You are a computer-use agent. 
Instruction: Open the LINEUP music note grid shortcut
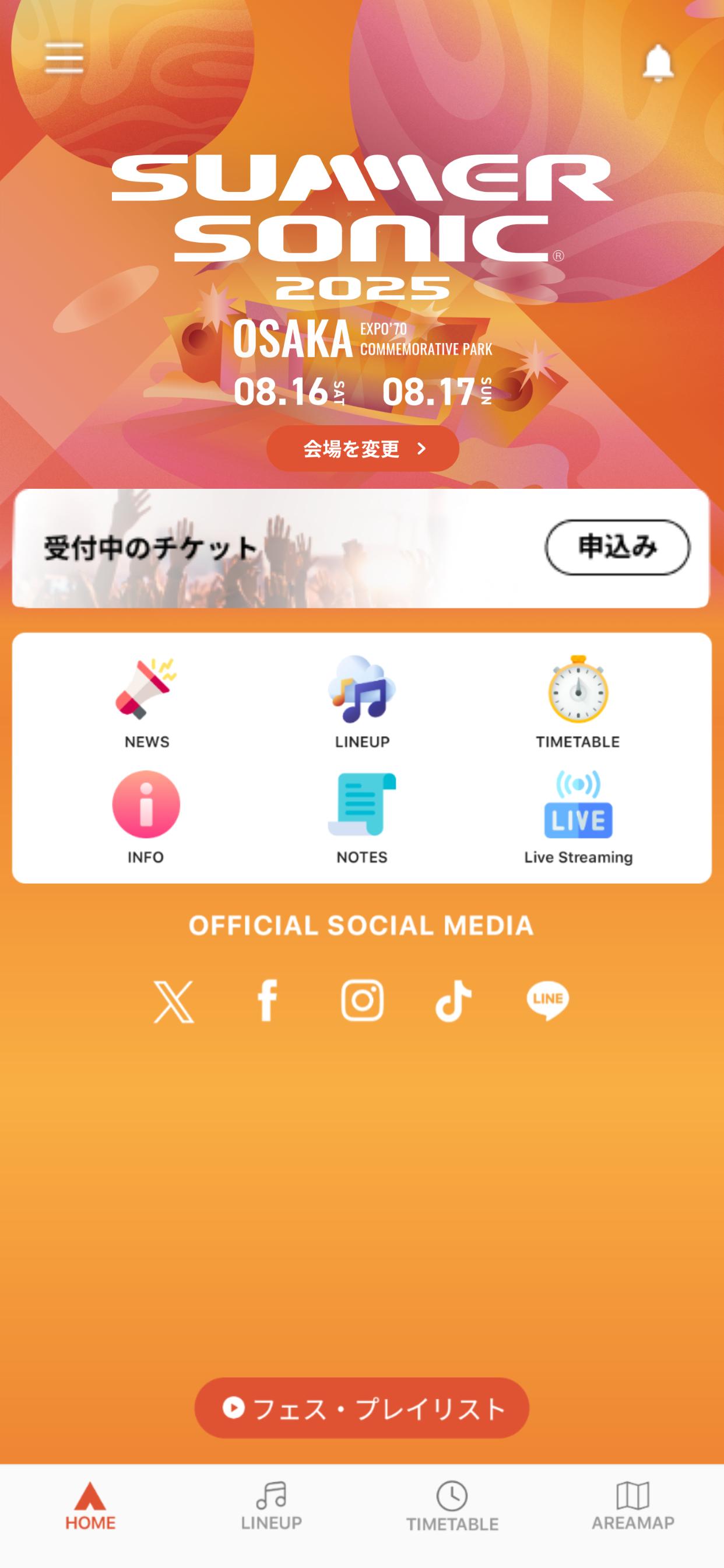coord(362,703)
